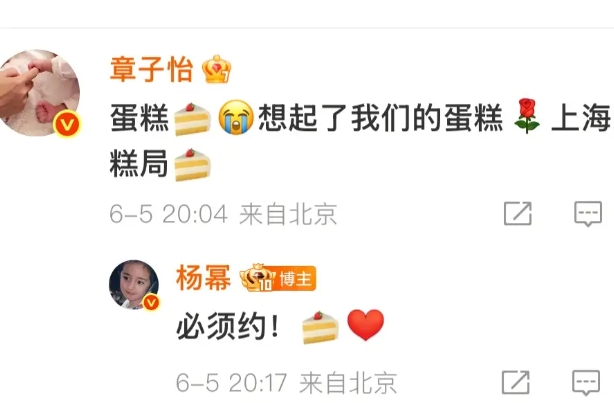
Task: Share 章子怡's comment via repost icon
Action: (x=517, y=213)
